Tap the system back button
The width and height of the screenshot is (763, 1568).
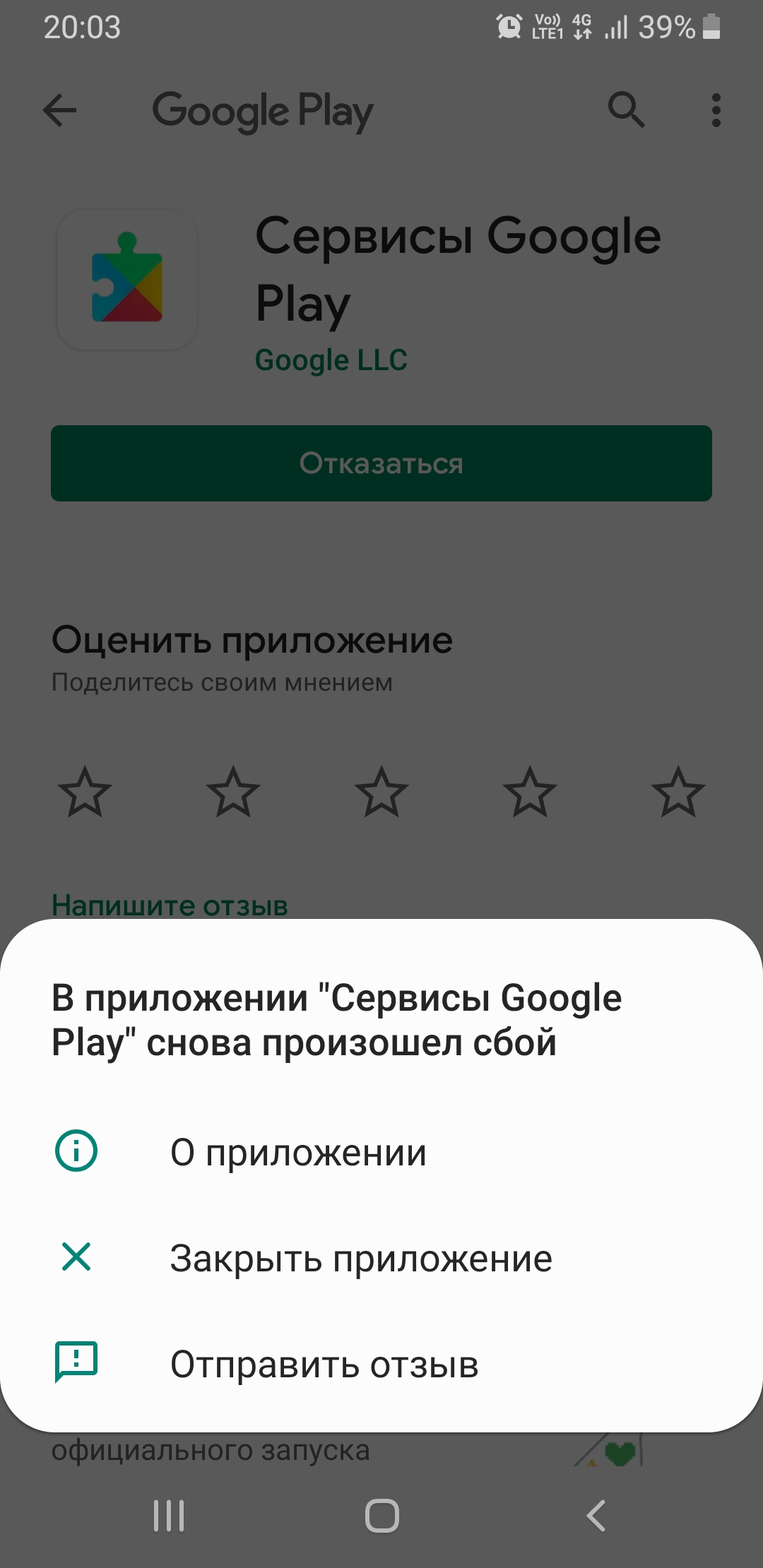coord(596,1516)
